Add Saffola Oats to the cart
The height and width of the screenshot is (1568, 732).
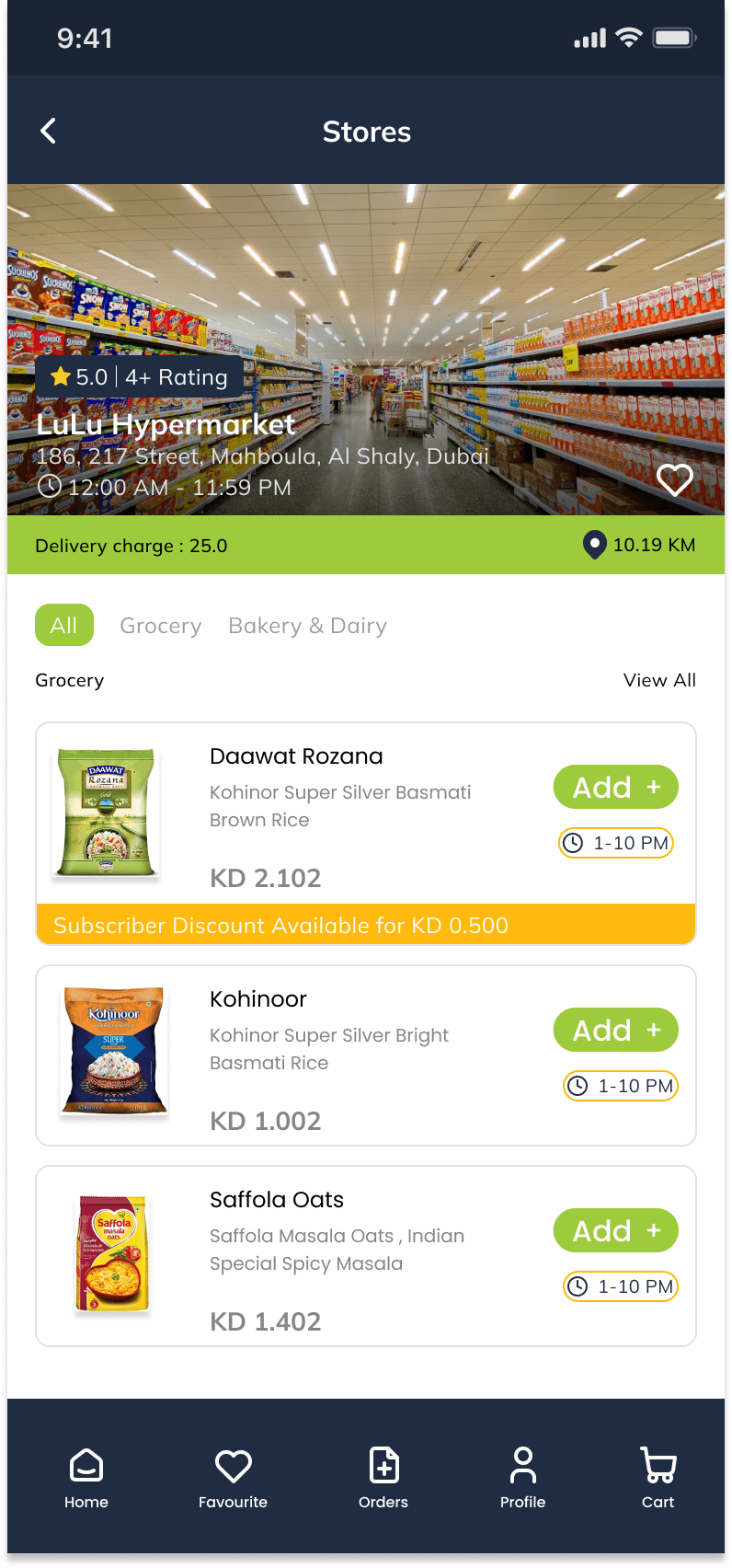pos(615,1231)
